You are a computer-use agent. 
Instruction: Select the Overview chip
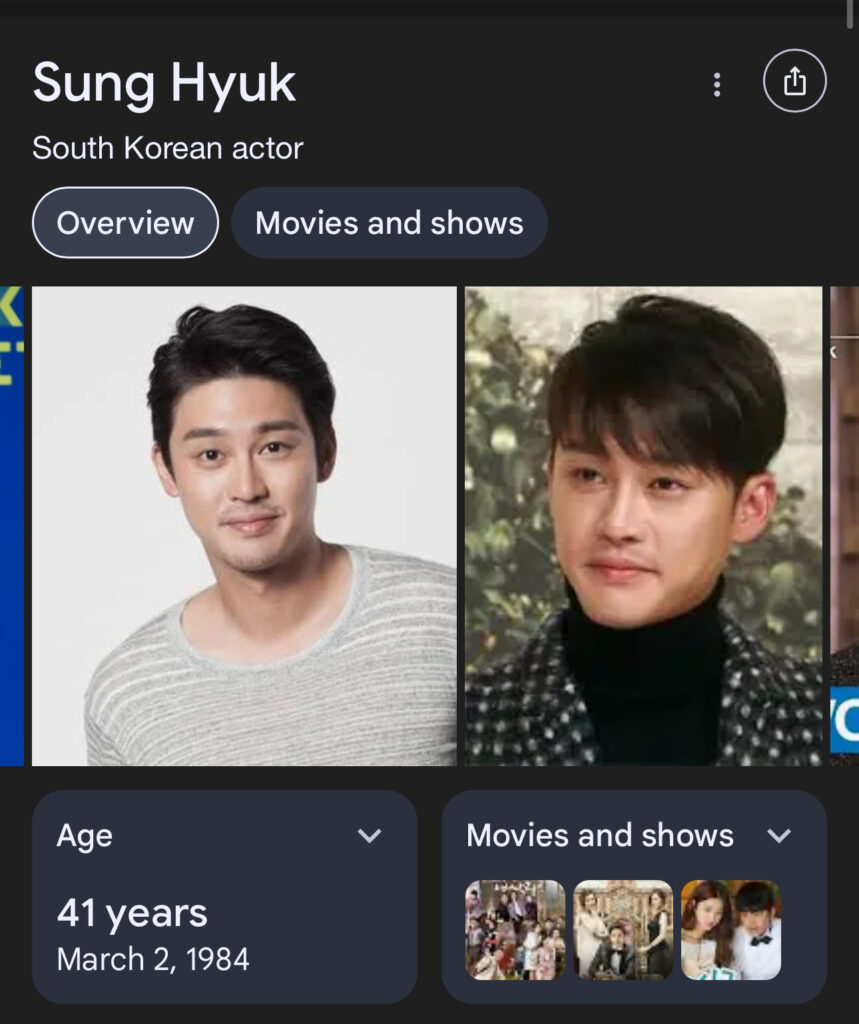125,222
